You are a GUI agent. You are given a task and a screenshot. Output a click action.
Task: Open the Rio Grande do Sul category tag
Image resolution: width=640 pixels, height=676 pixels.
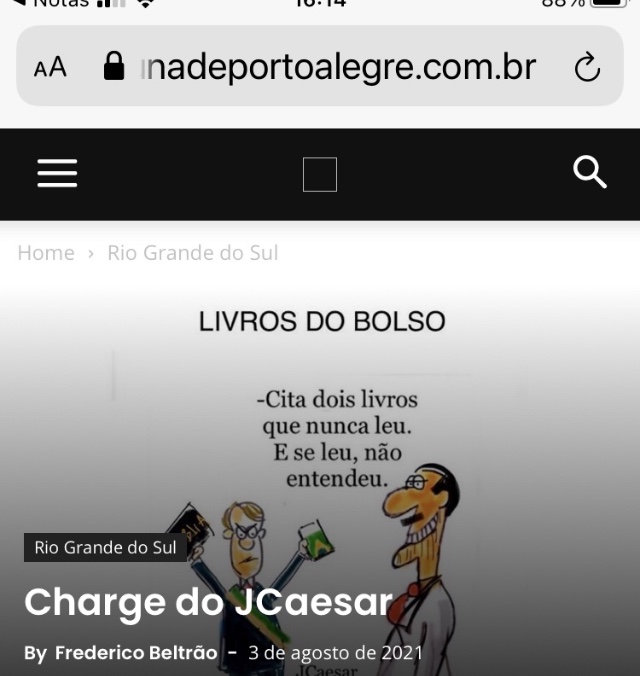click(105, 547)
